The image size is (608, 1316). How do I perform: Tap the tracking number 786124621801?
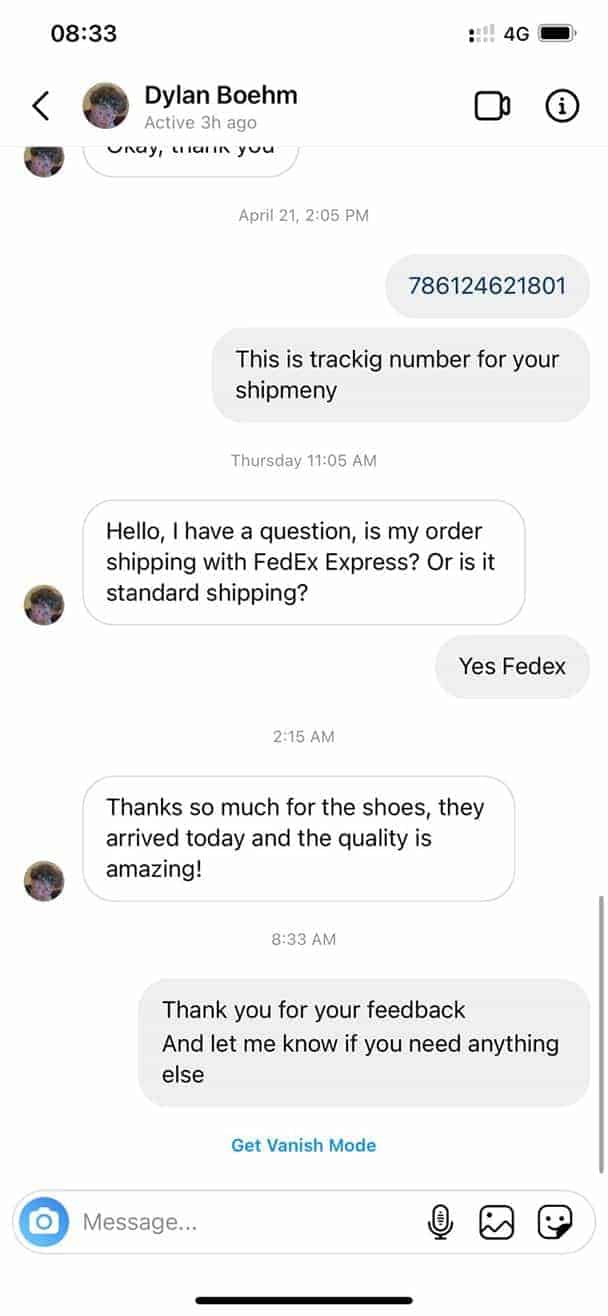point(487,286)
